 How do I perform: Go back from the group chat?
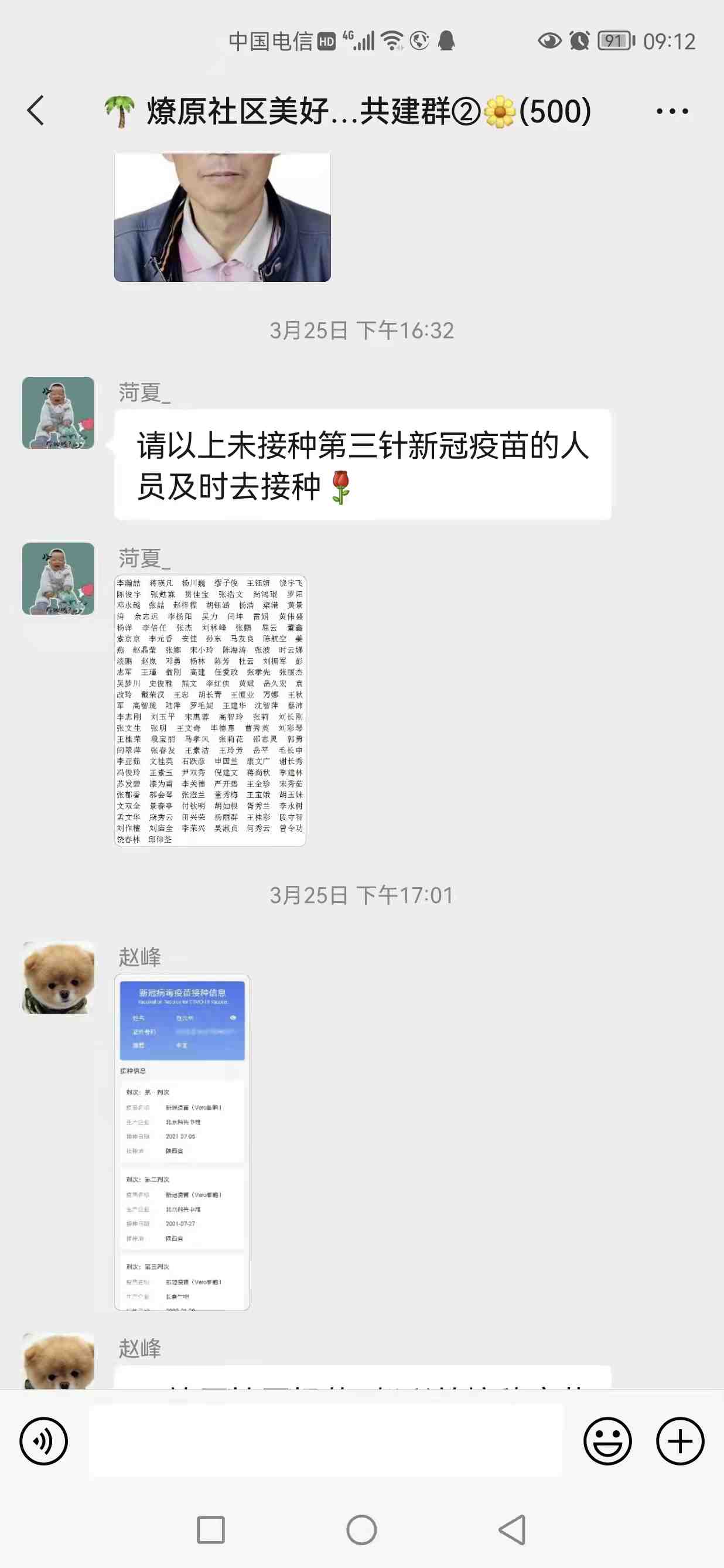pos(36,111)
